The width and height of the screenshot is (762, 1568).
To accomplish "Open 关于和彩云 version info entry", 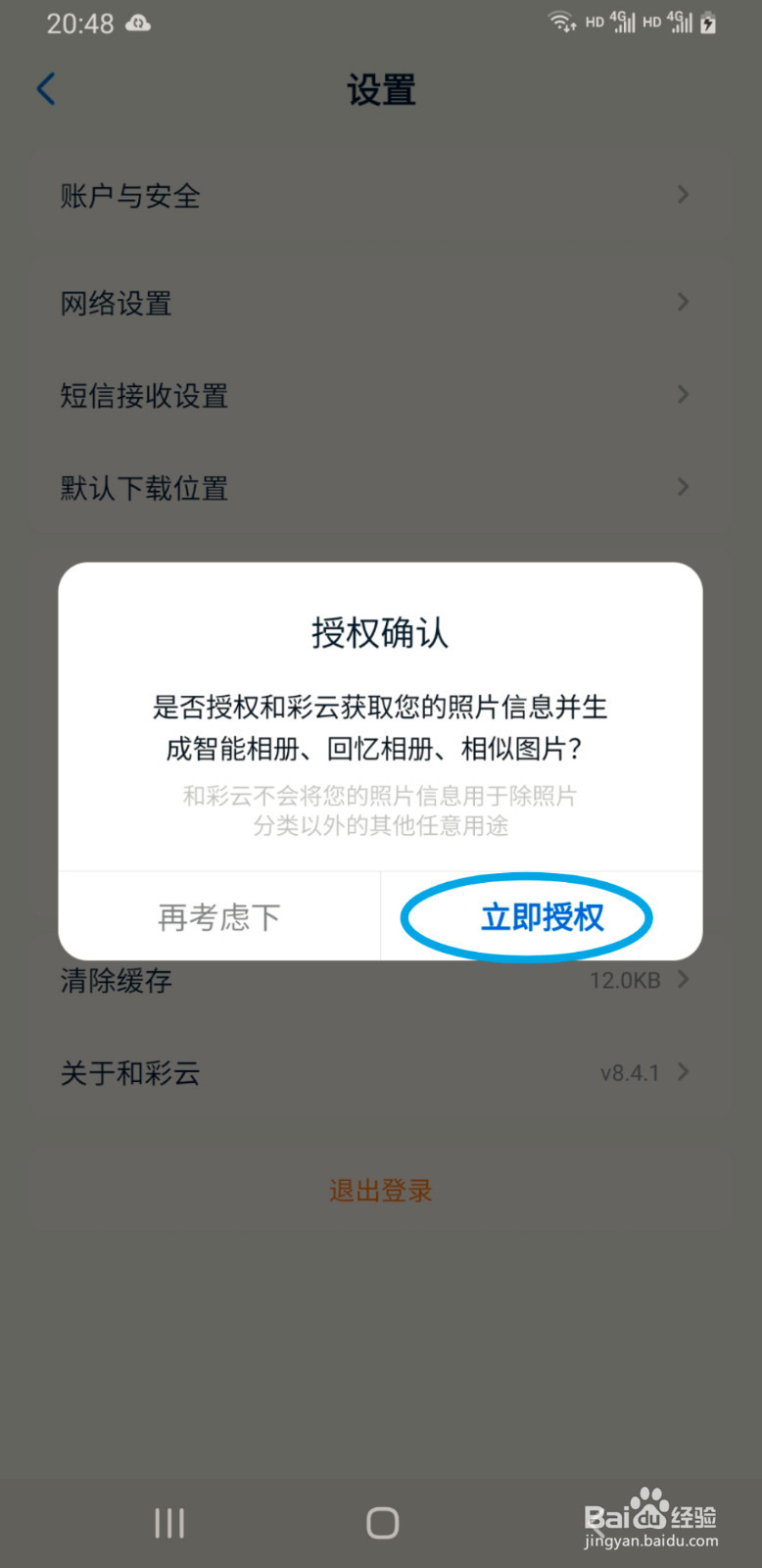I will [x=381, y=1072].
